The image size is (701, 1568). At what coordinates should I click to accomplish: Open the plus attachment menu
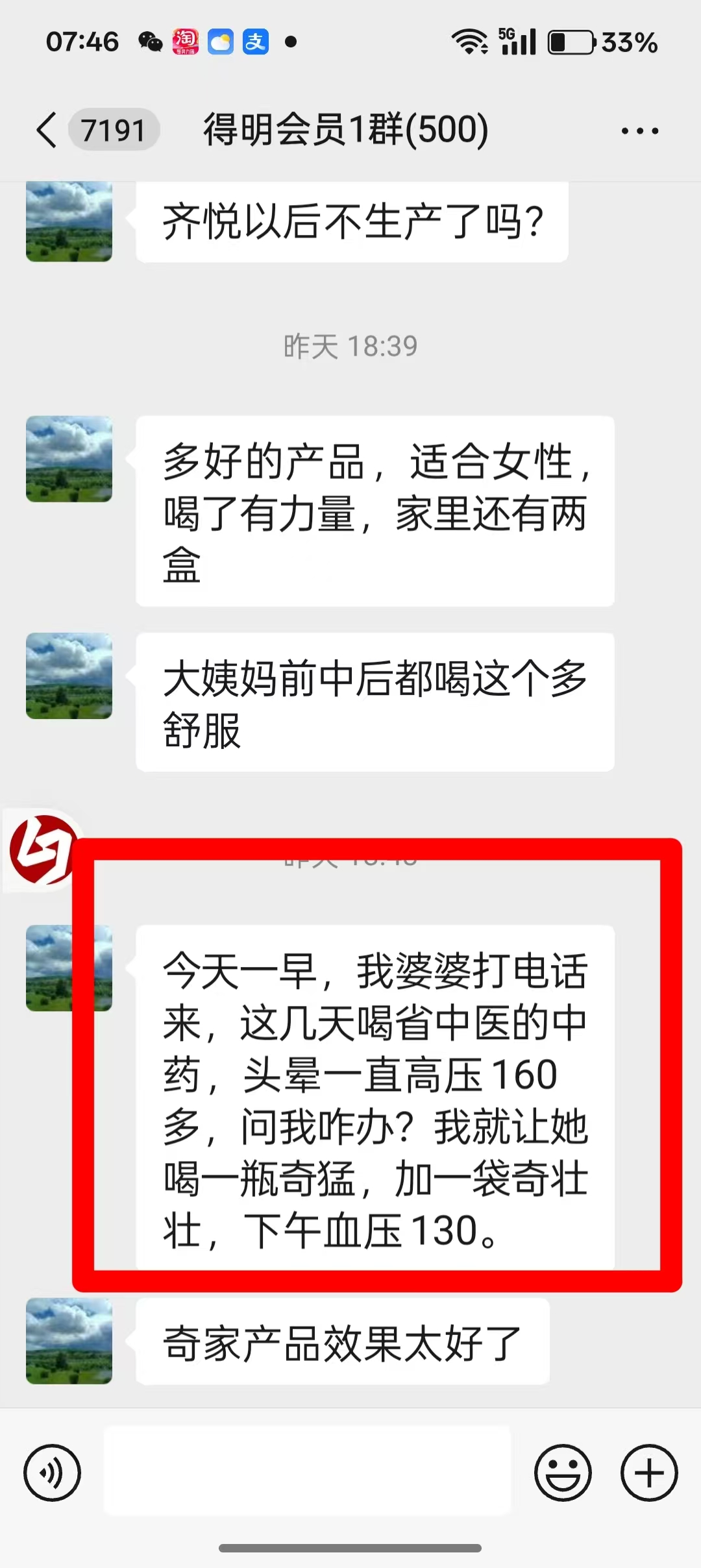[649, 1473]
